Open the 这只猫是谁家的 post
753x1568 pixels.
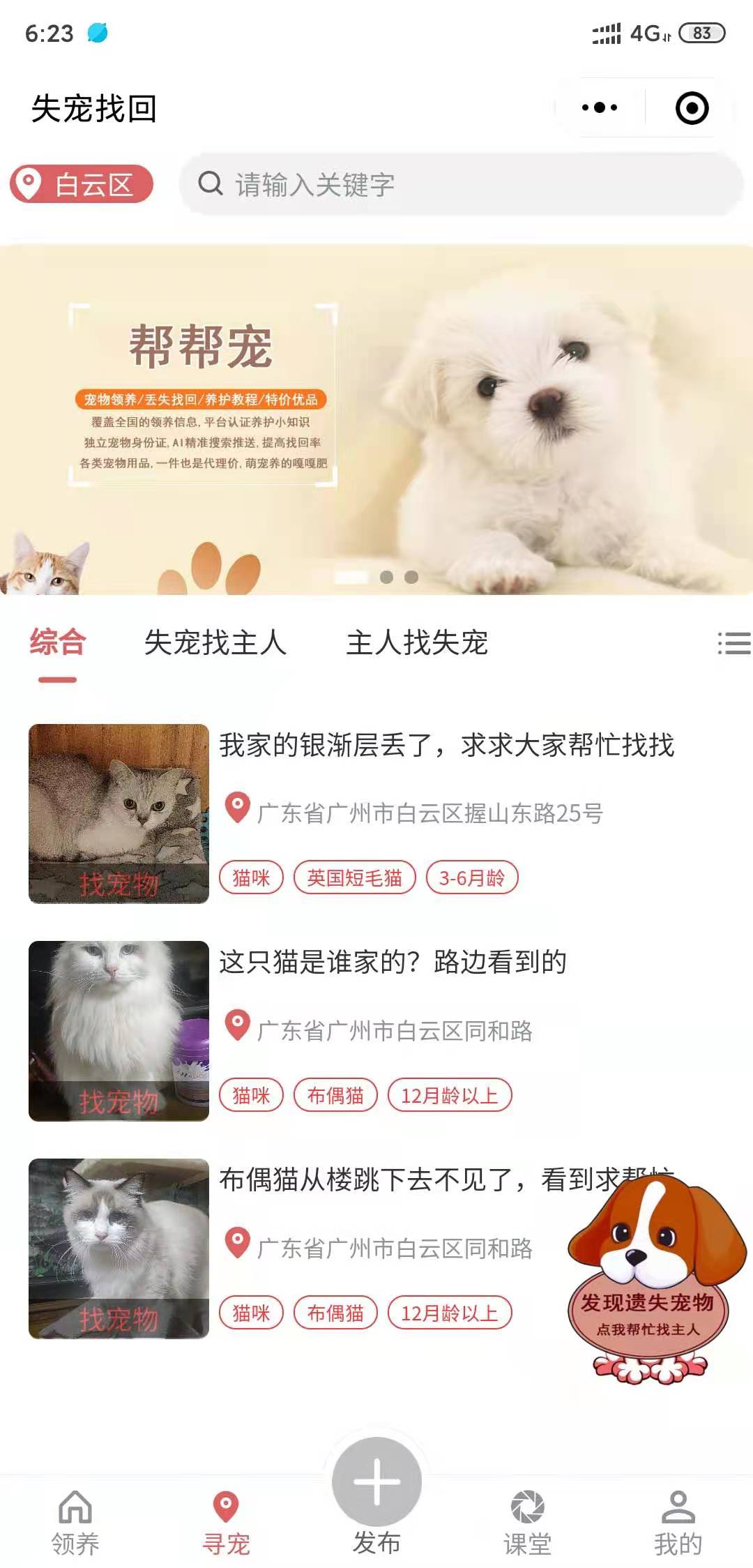(x=393, y=963)
